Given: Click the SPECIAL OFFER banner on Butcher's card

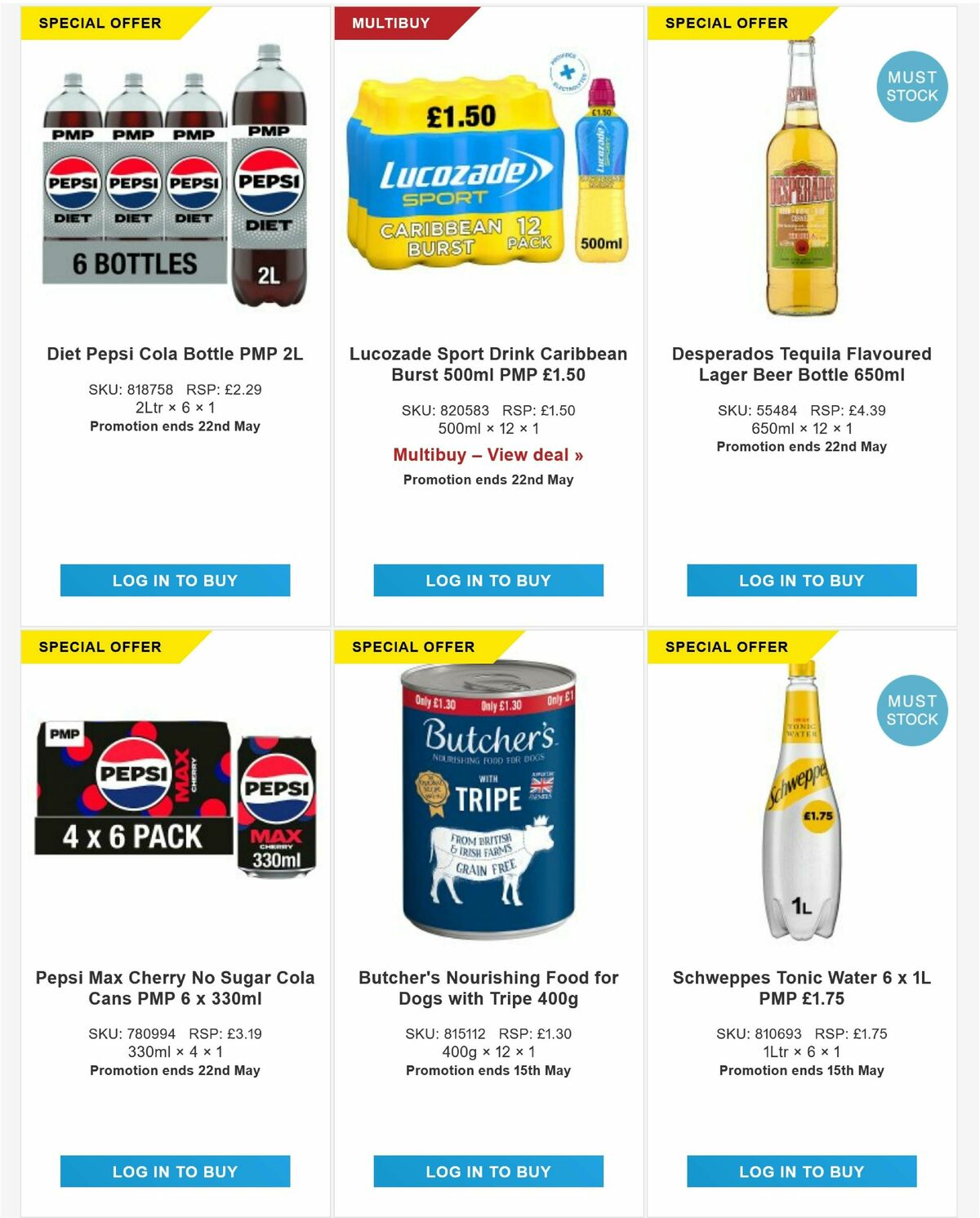Looking at the screenshot, I should tap(413, 646).
